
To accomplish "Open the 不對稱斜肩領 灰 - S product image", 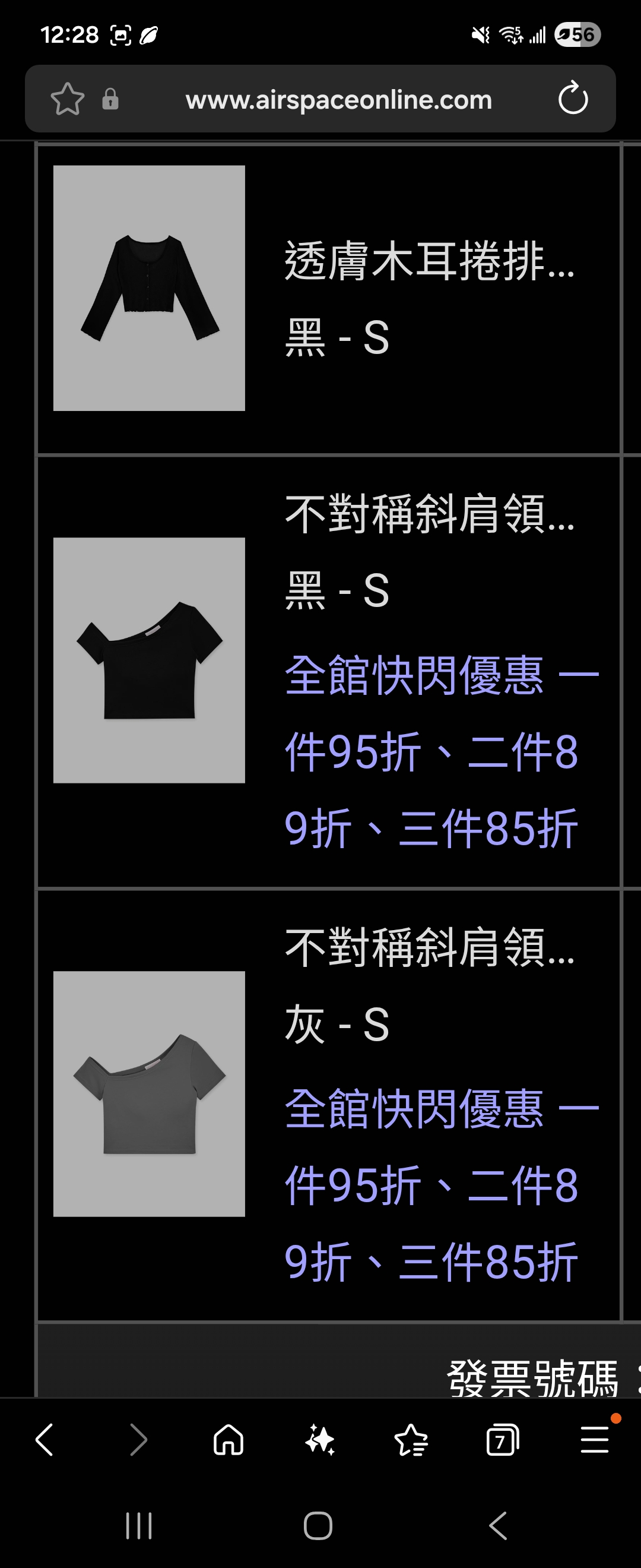I will [149, 1093].
